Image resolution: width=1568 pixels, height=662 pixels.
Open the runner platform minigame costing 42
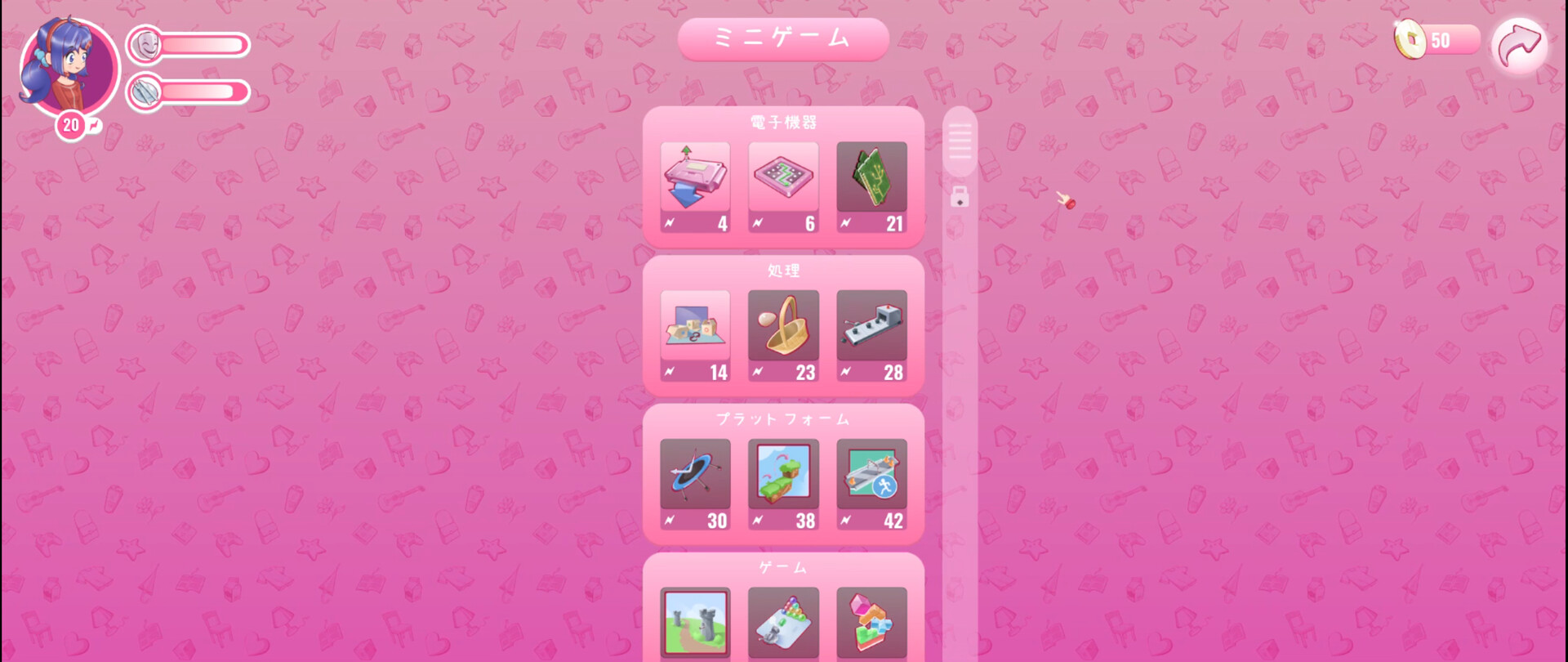click(x=871, y=484)
